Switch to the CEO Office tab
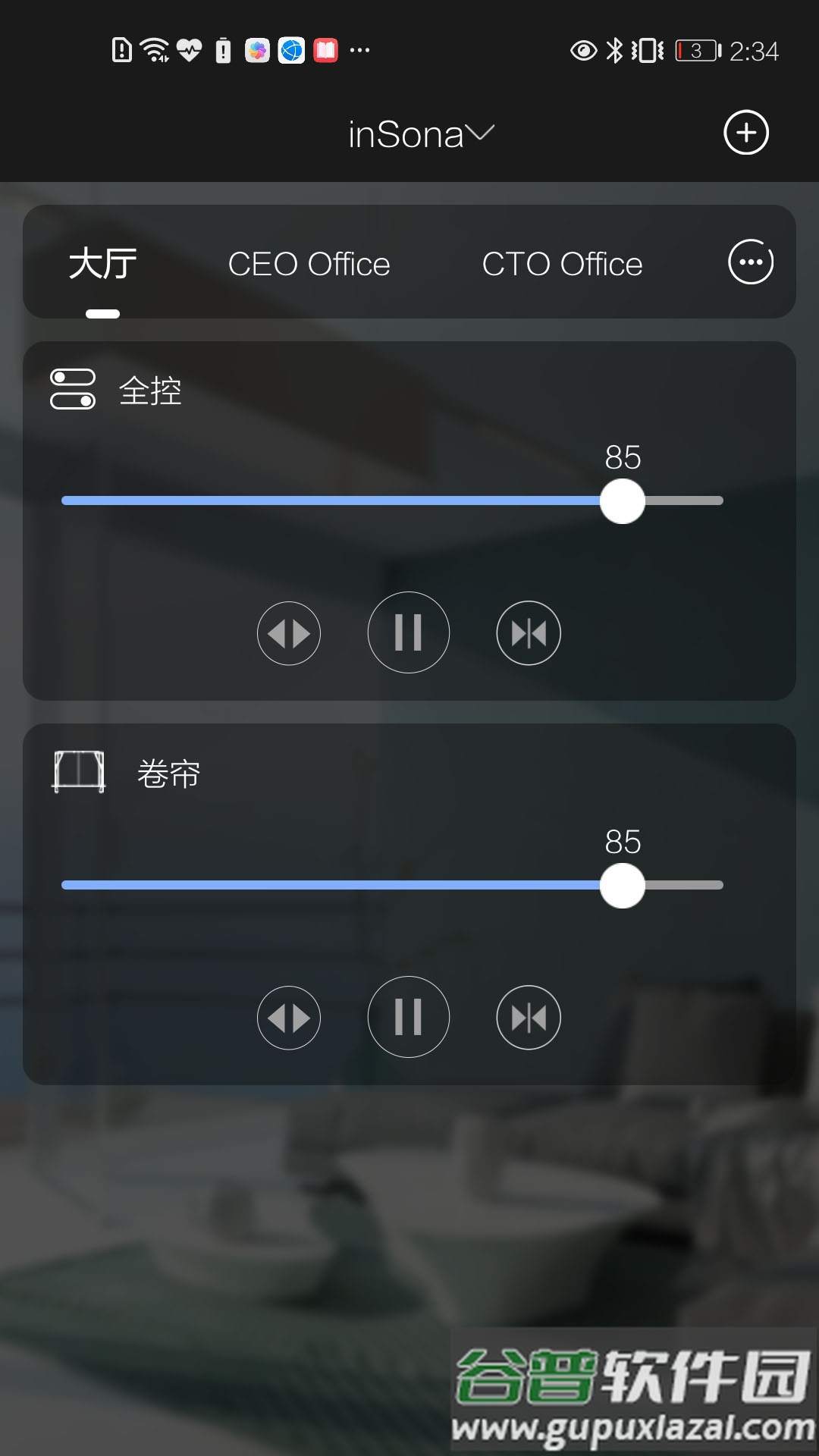 (x=309, y=265)
